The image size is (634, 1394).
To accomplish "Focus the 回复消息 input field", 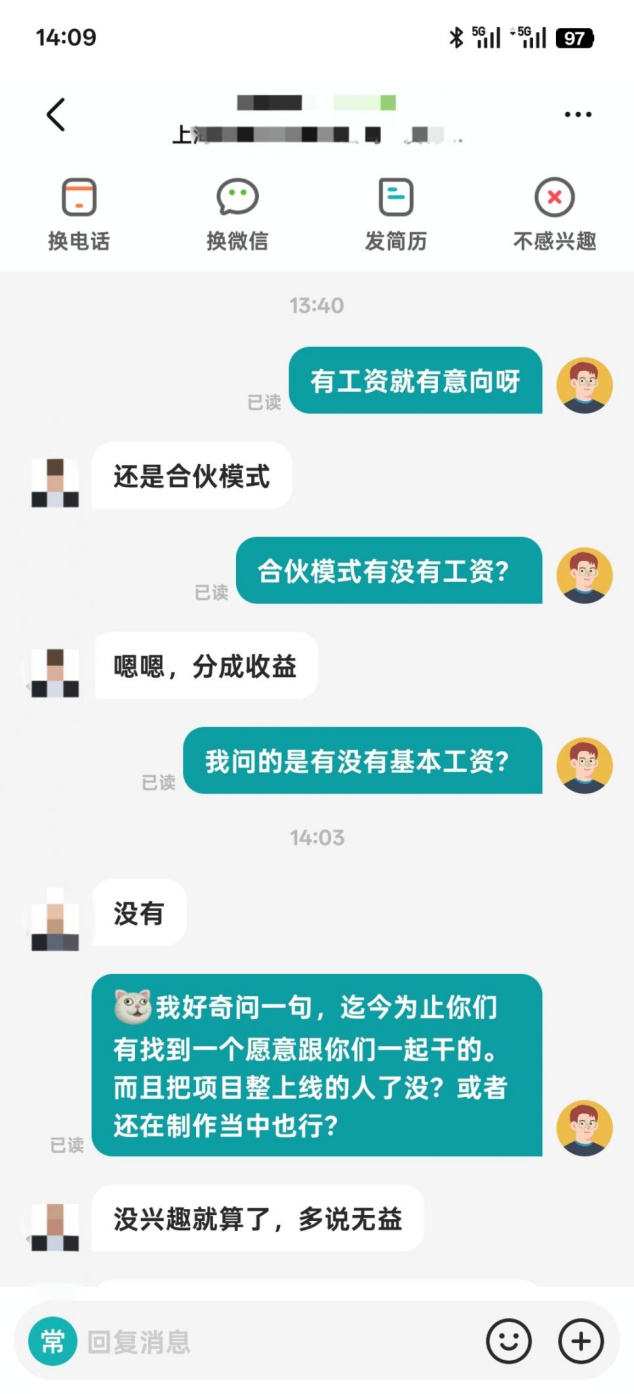I will [270, 1341].
